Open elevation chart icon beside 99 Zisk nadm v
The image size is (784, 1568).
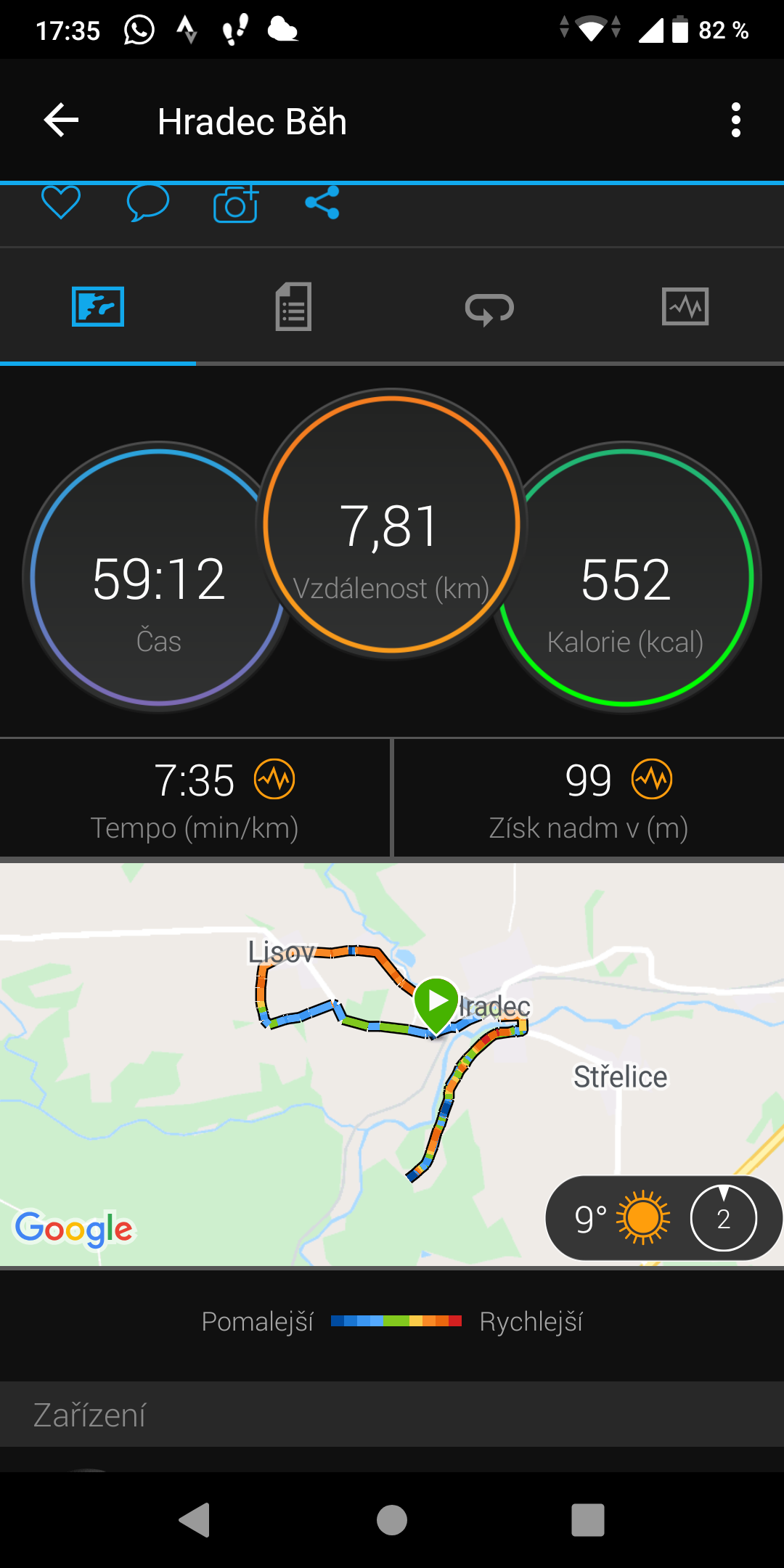(652, 779)
